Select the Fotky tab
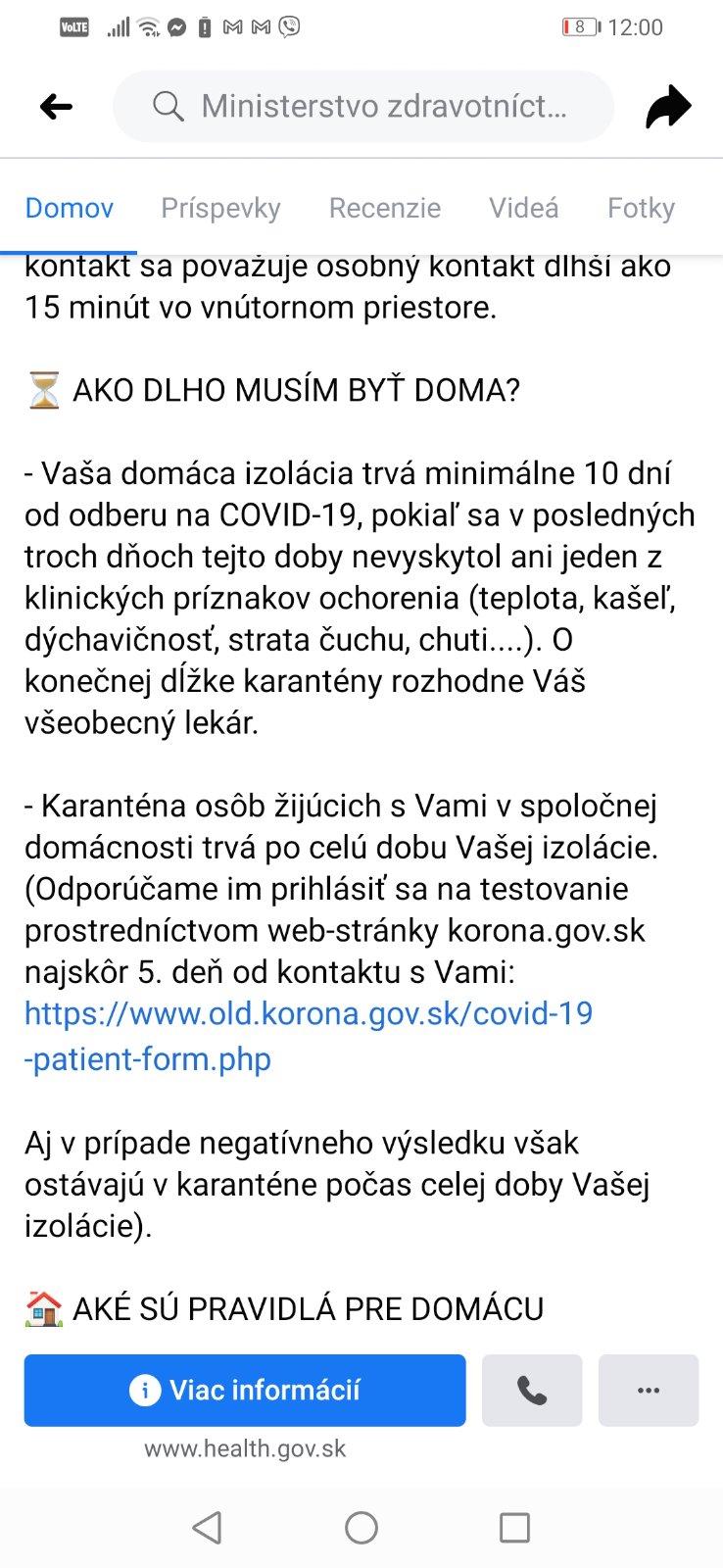 click(x=641, y=208)
